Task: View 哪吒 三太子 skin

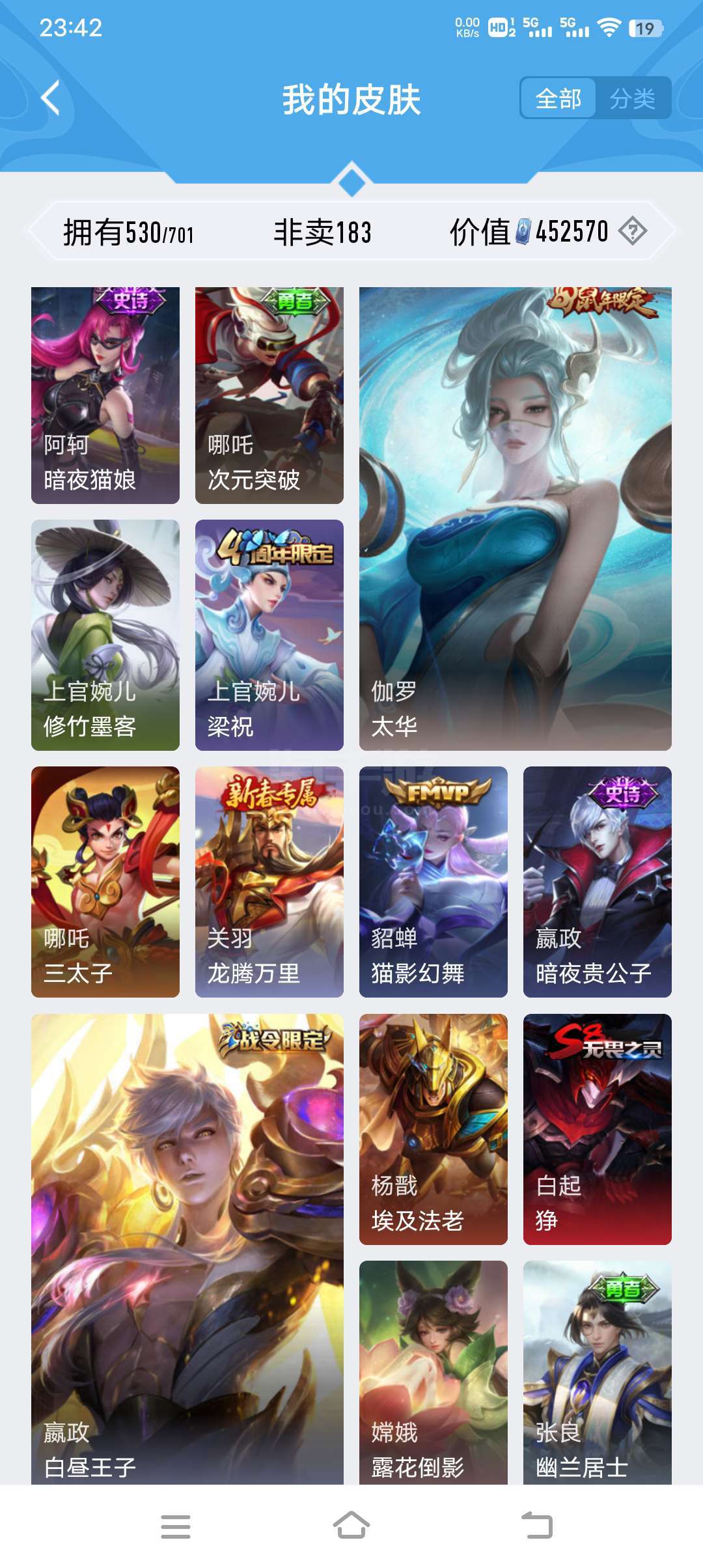Action: point(105,882)
